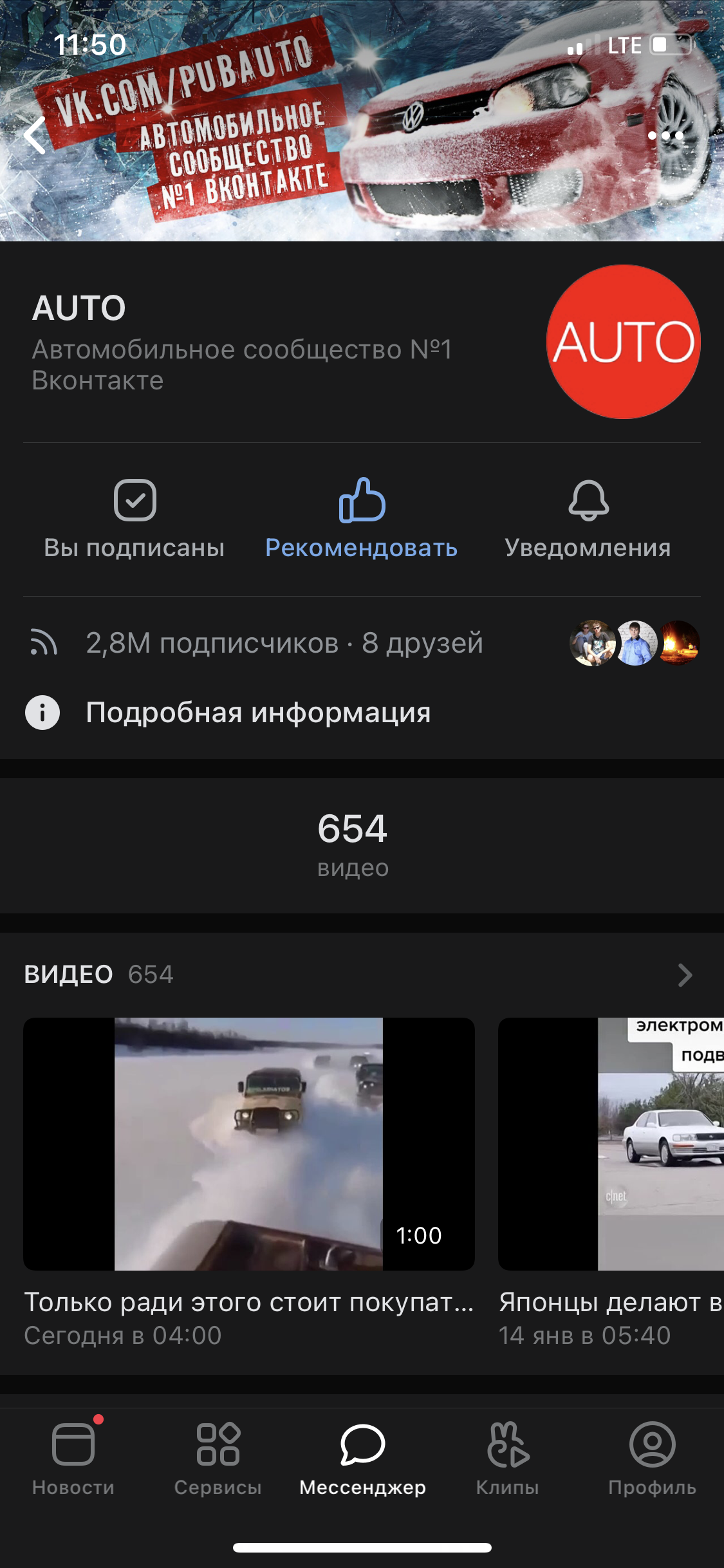Open the AUTO community avatar
Screen dimensions: 724x1568
pyautogui.click(x=623, y=342)
